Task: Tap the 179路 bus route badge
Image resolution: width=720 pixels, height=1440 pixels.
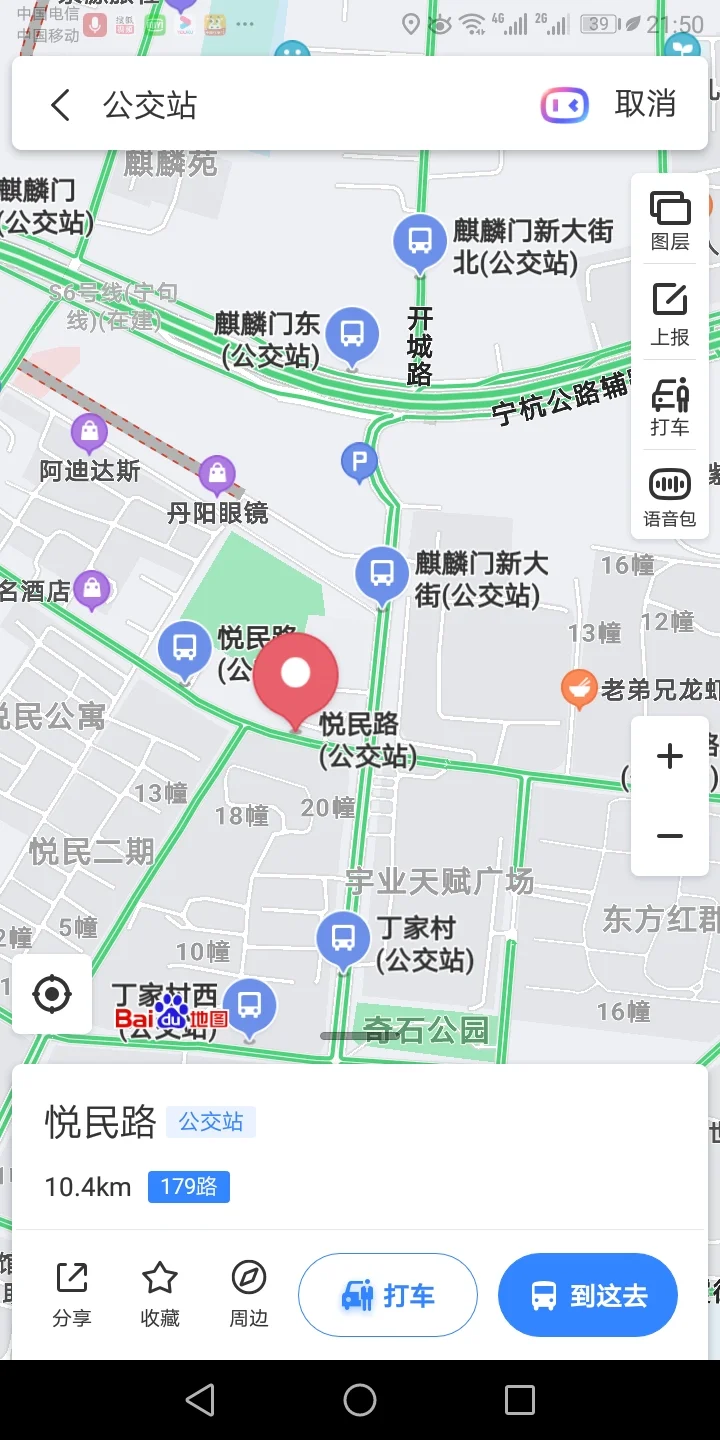Action: click(x=189, y=1186)
